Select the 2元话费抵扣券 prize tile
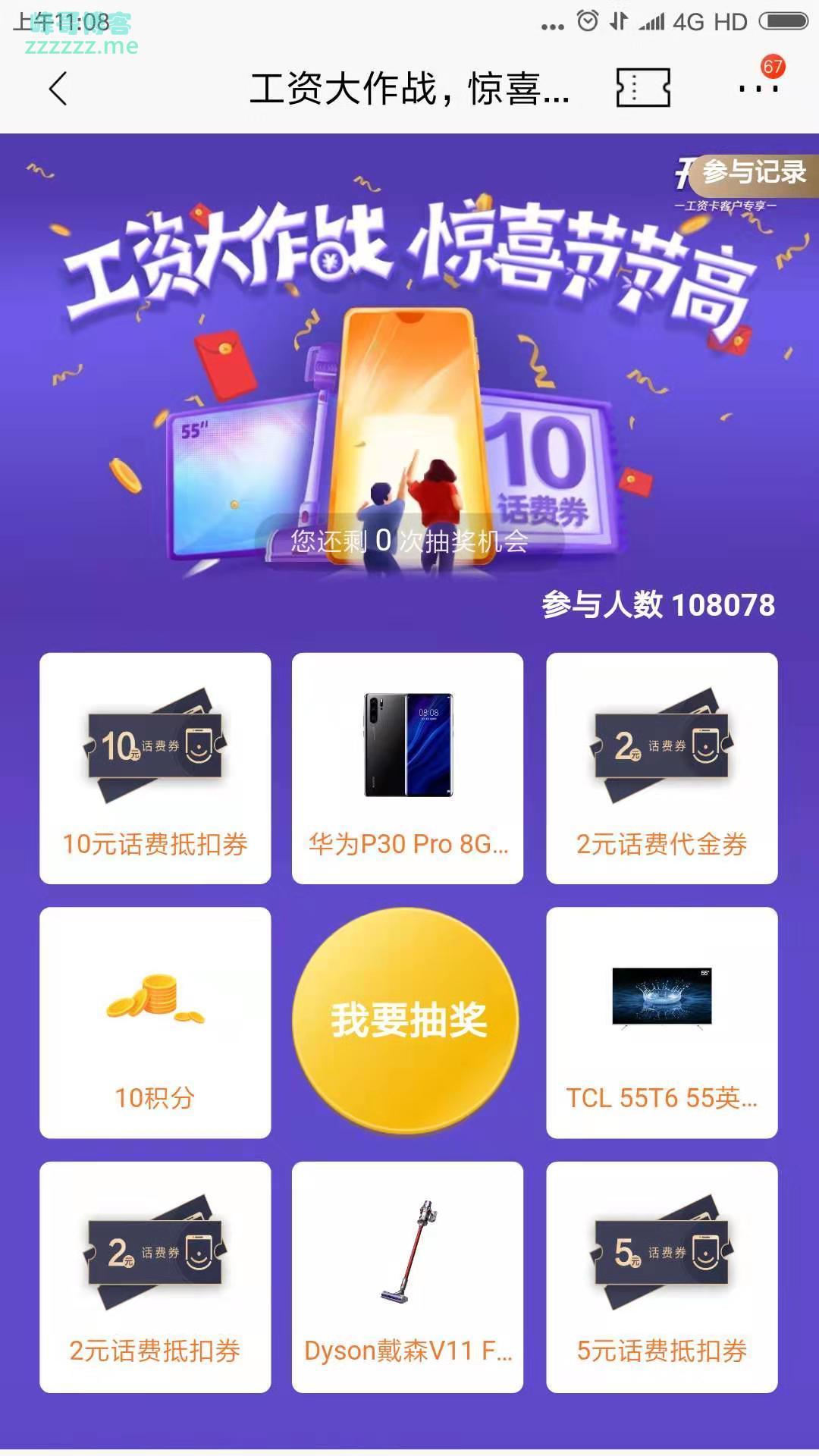 [155, 1276]
